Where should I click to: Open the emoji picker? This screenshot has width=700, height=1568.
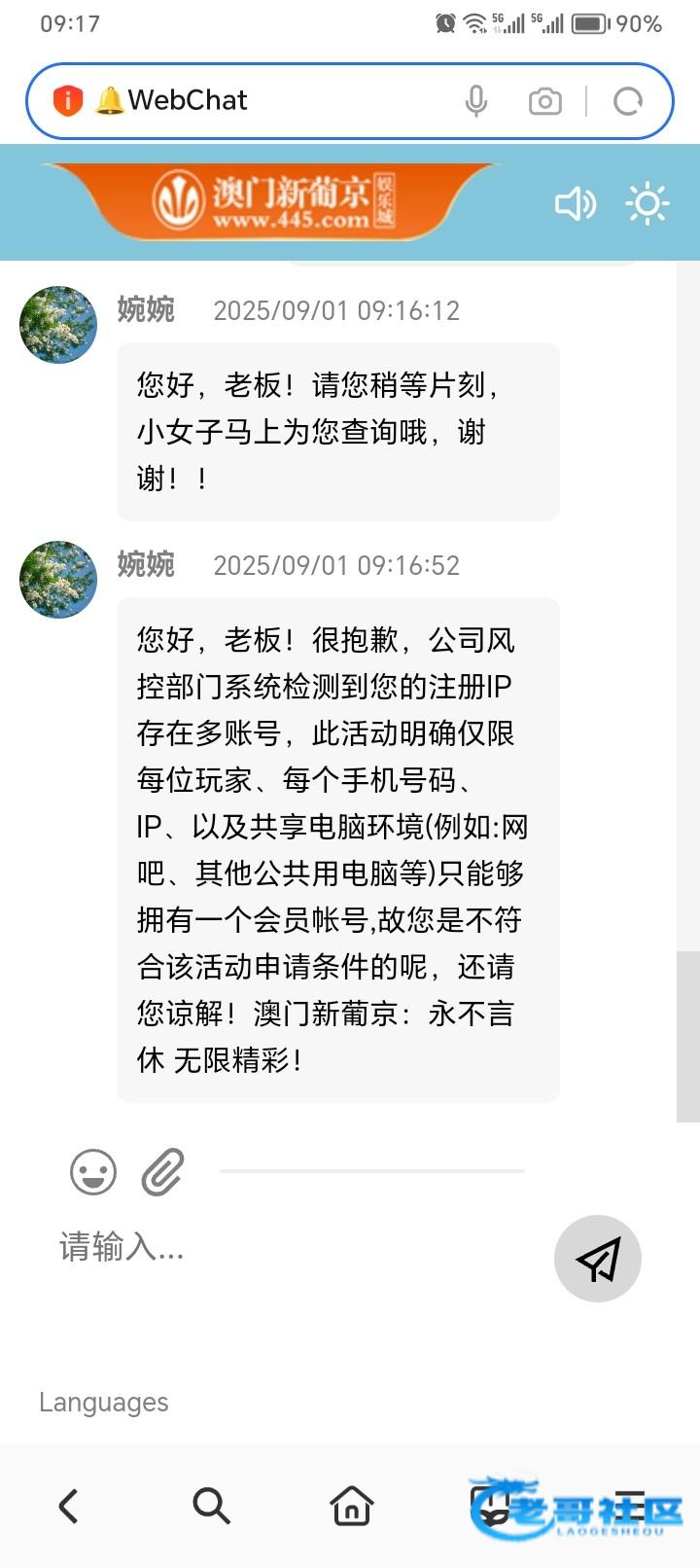pos(93,1172)
